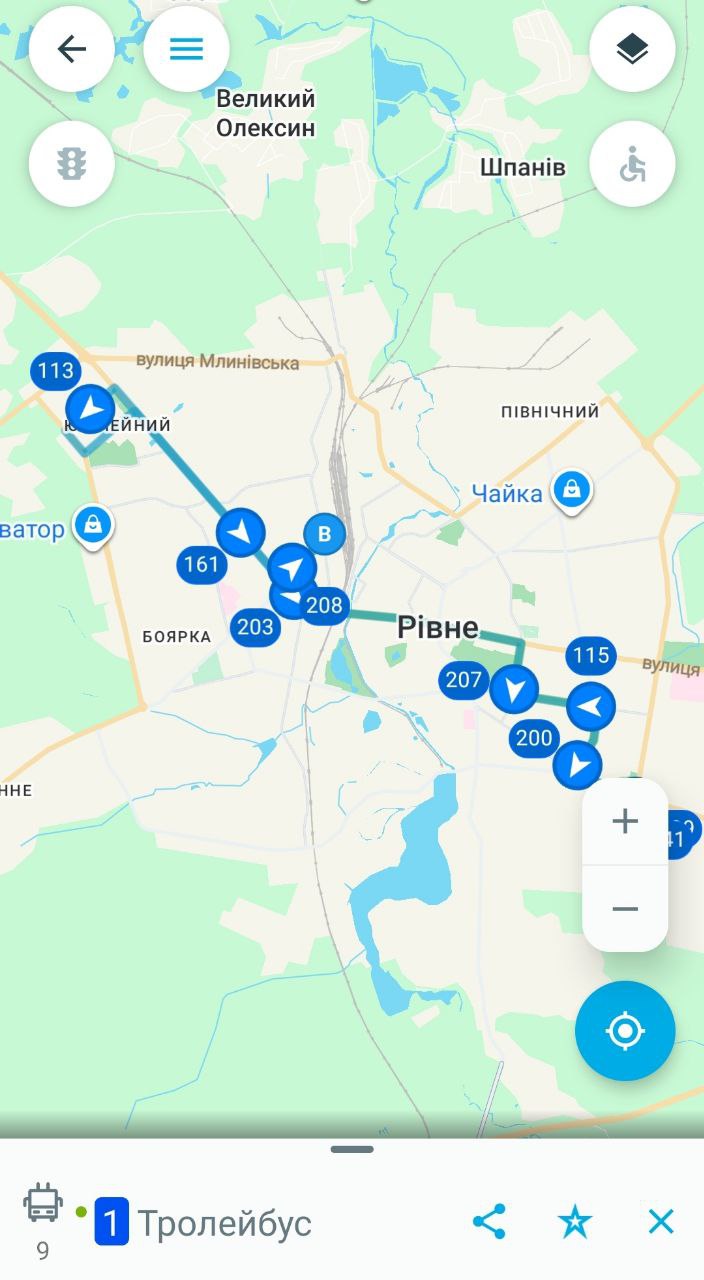Viewport: 704px width, 1280px height.
Task: Select trolleybus vehicle 207 on the map
Action: point(464,681)
